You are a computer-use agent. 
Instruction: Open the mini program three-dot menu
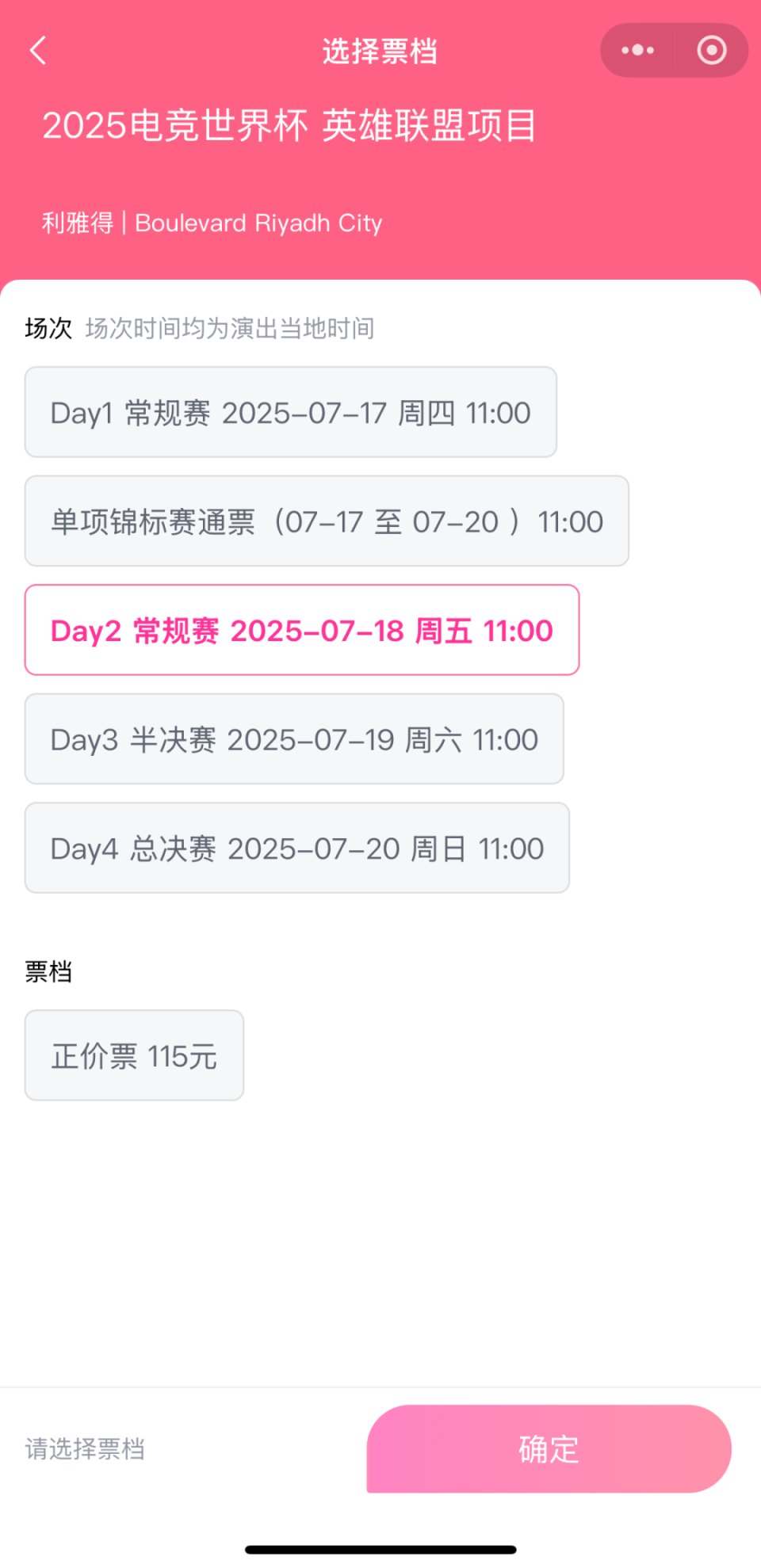[x=638, y=51]
